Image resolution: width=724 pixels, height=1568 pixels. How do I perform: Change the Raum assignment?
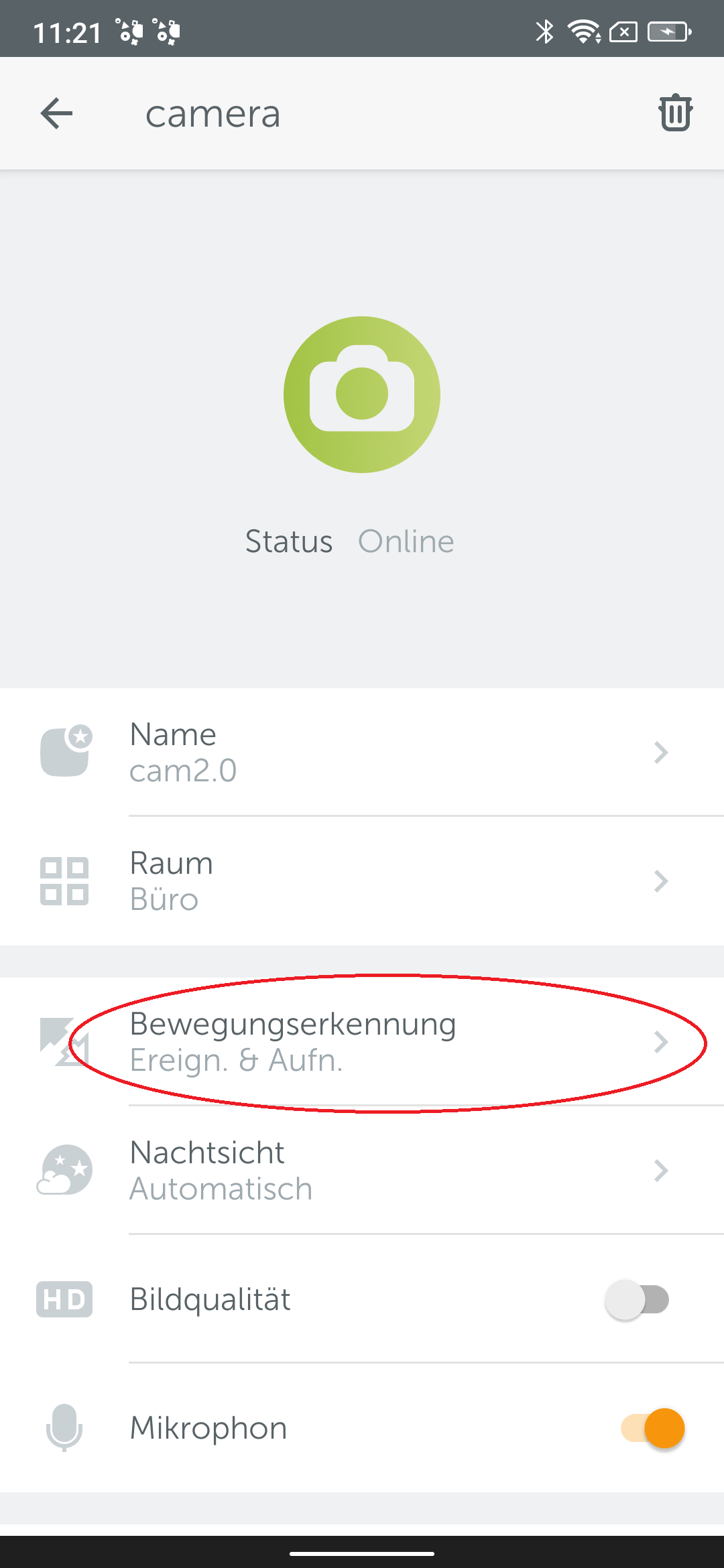pyautogui.click(x=362, y=880)
